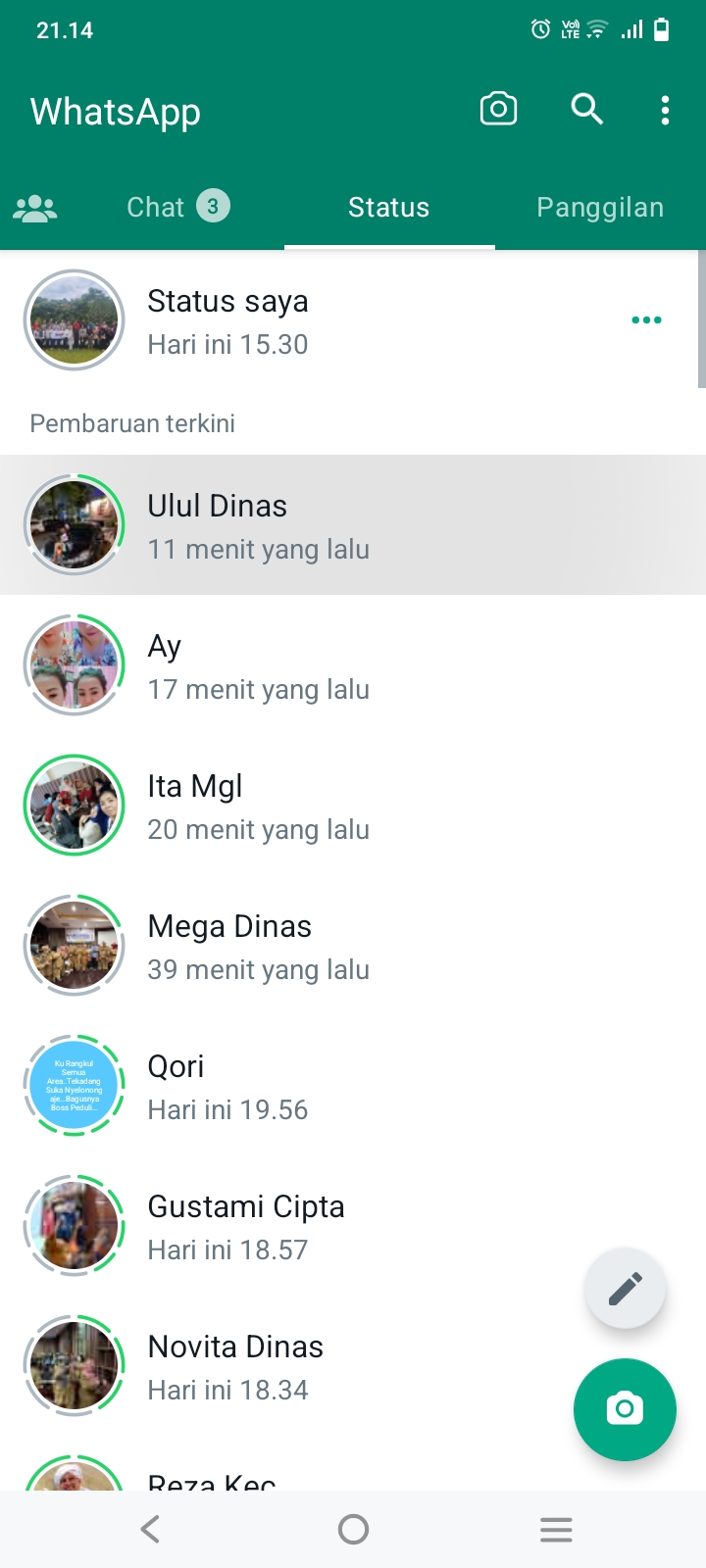
Task: Create a text status with the pencil button
Action: pos(625,1289)
